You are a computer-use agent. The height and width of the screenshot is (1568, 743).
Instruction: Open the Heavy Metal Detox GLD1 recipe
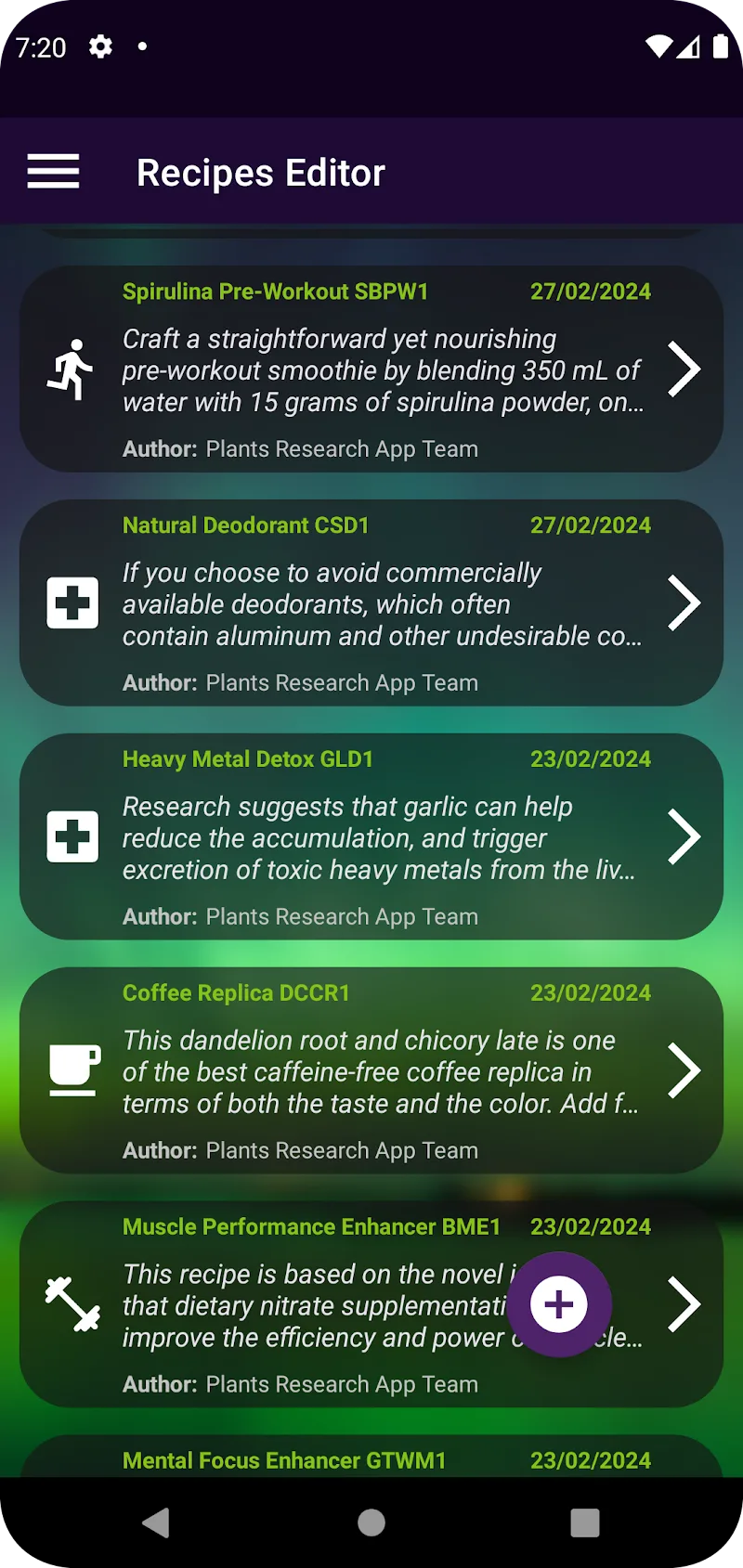371,837
